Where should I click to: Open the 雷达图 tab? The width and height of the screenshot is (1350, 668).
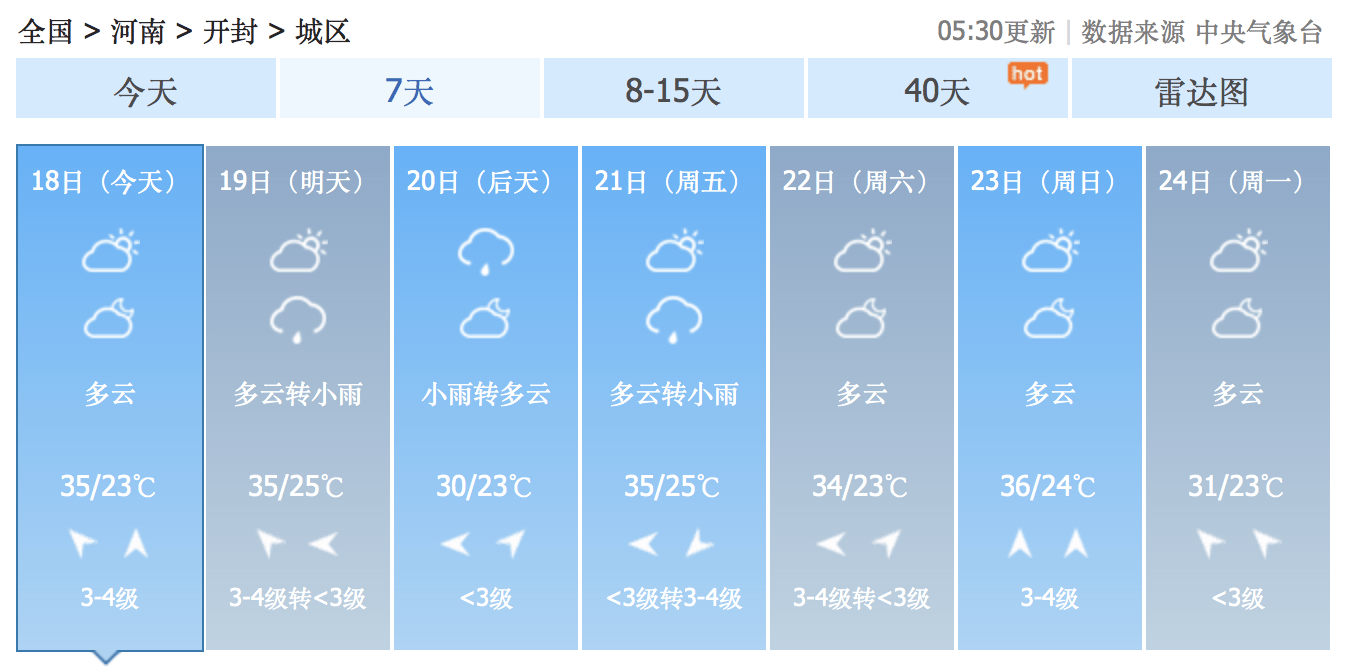[x=1201, y=91]
